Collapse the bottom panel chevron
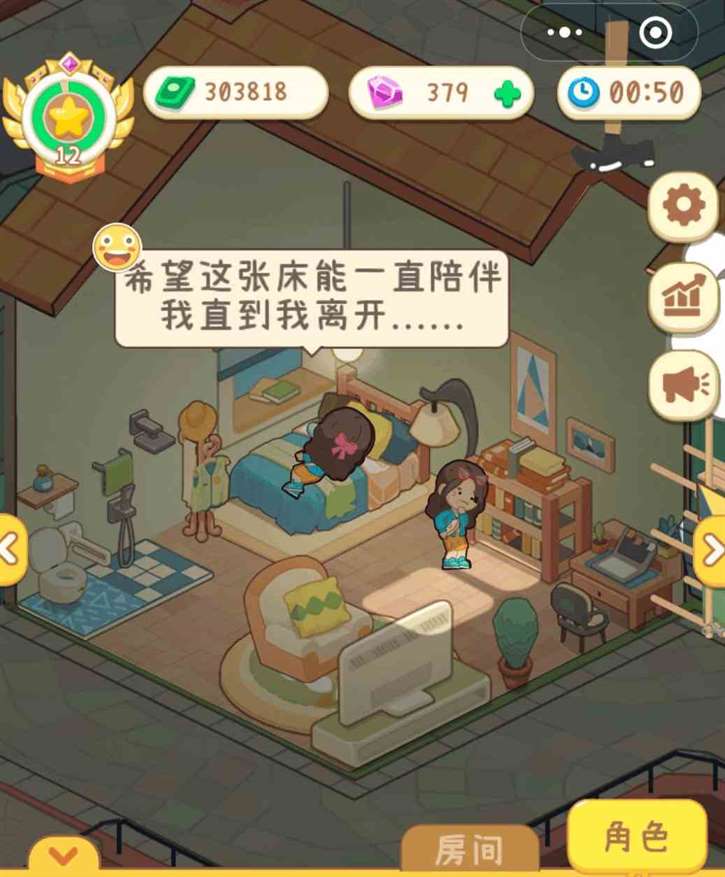 [64, 856]
